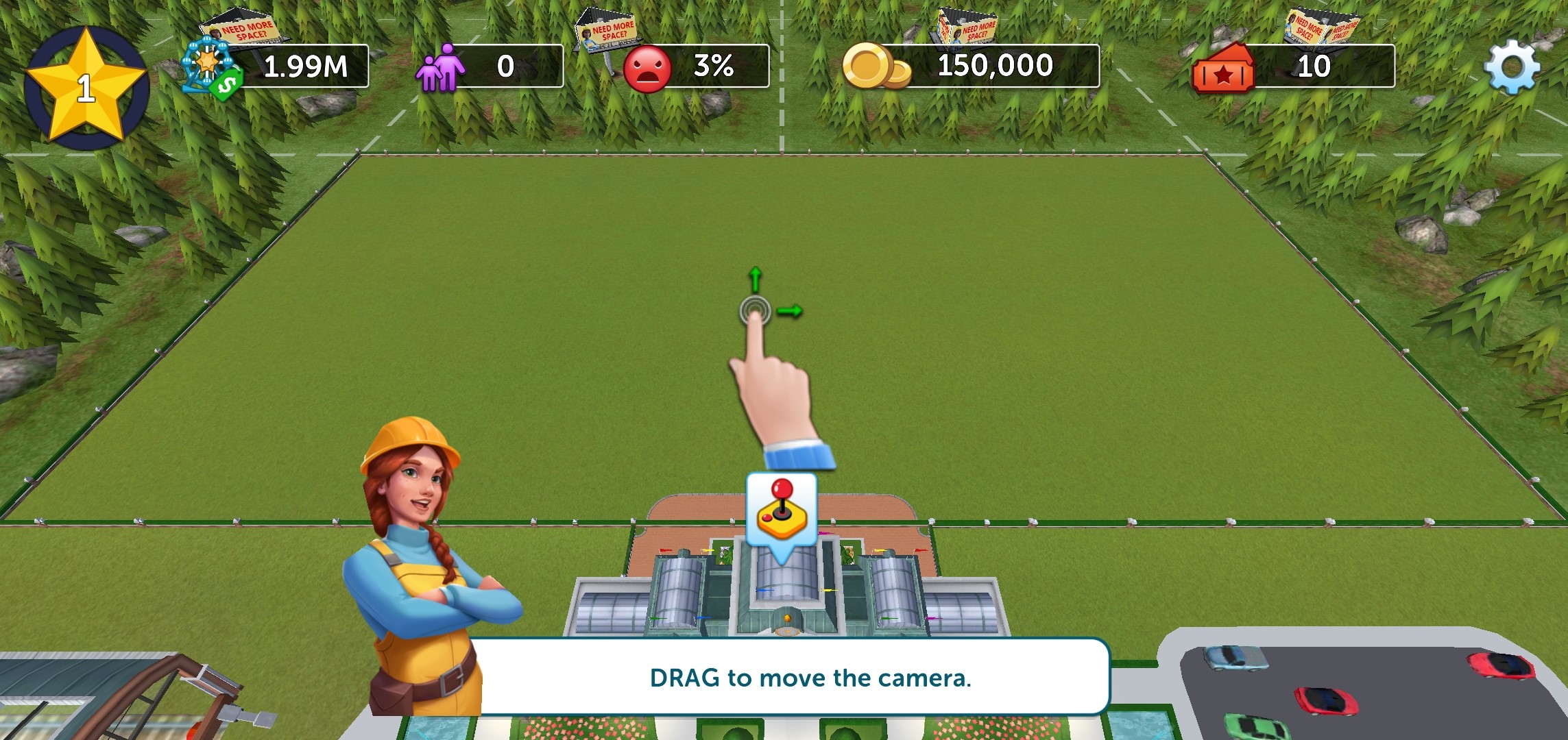Check the 3% visitor satisfaction face
Image resolution: width=1568 pixels, height=740 pixels.
(647, 68)
